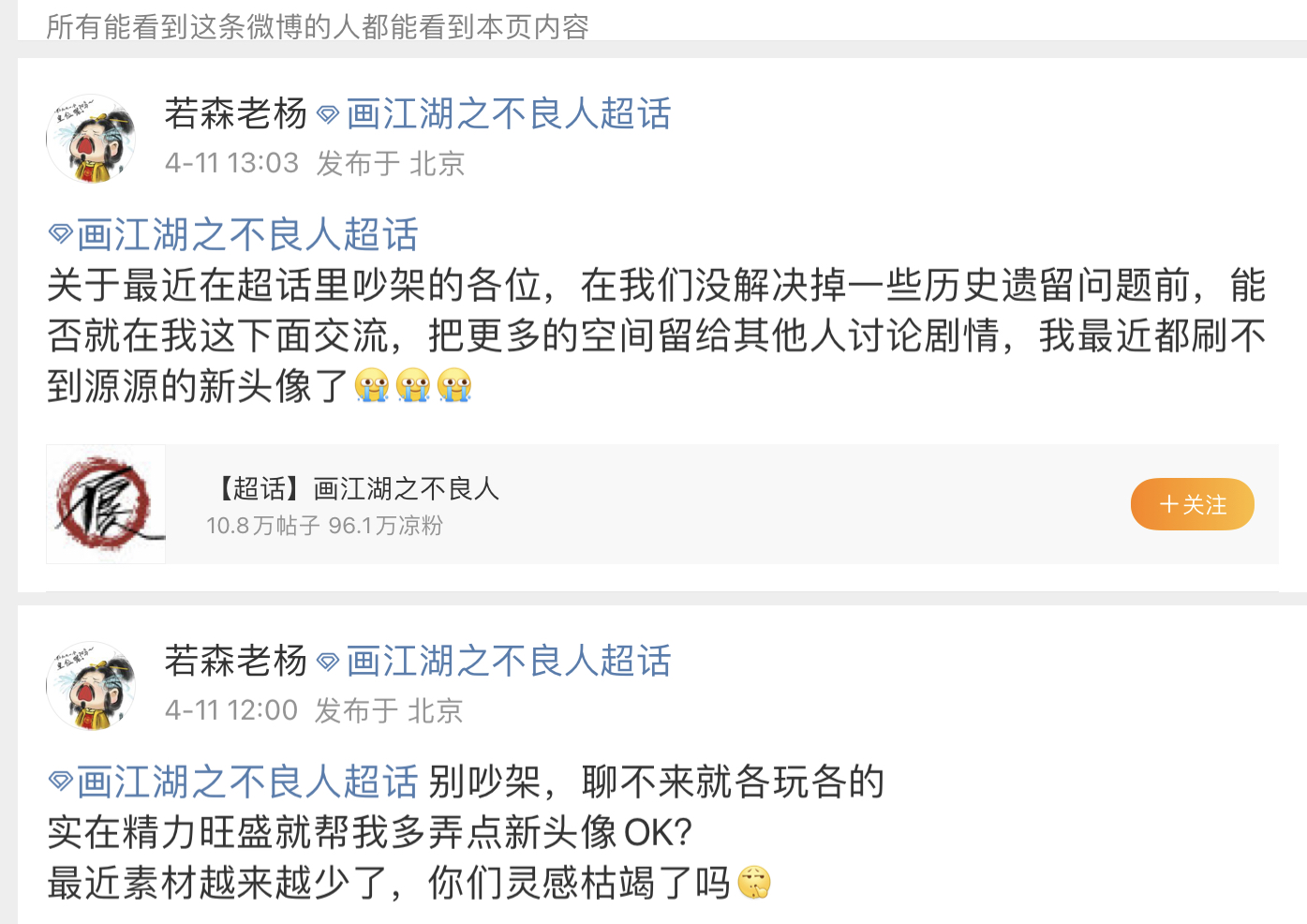
Task: Tap the 关注 follow button
Action: click(x=1192, y=504)
